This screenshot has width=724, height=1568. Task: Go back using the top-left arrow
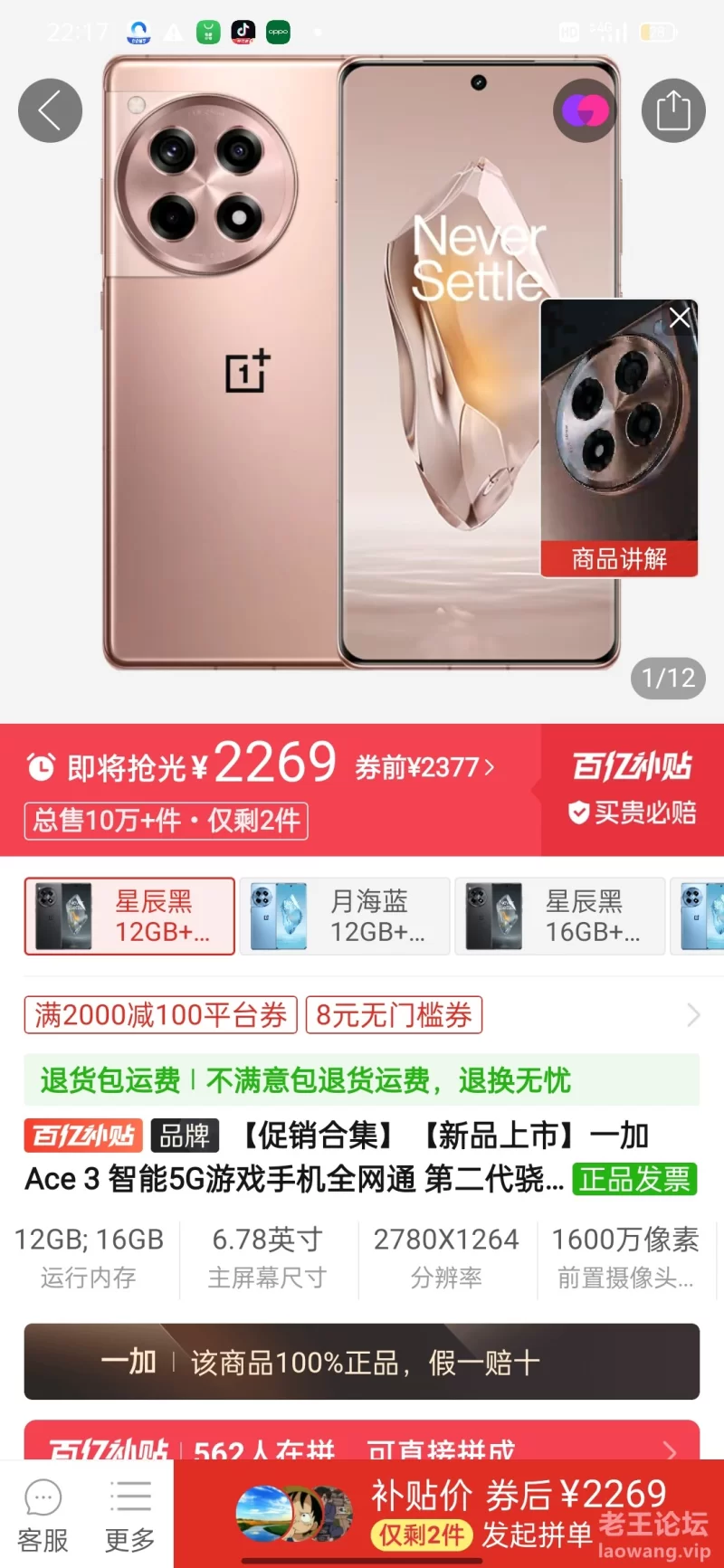coord(50,110)
